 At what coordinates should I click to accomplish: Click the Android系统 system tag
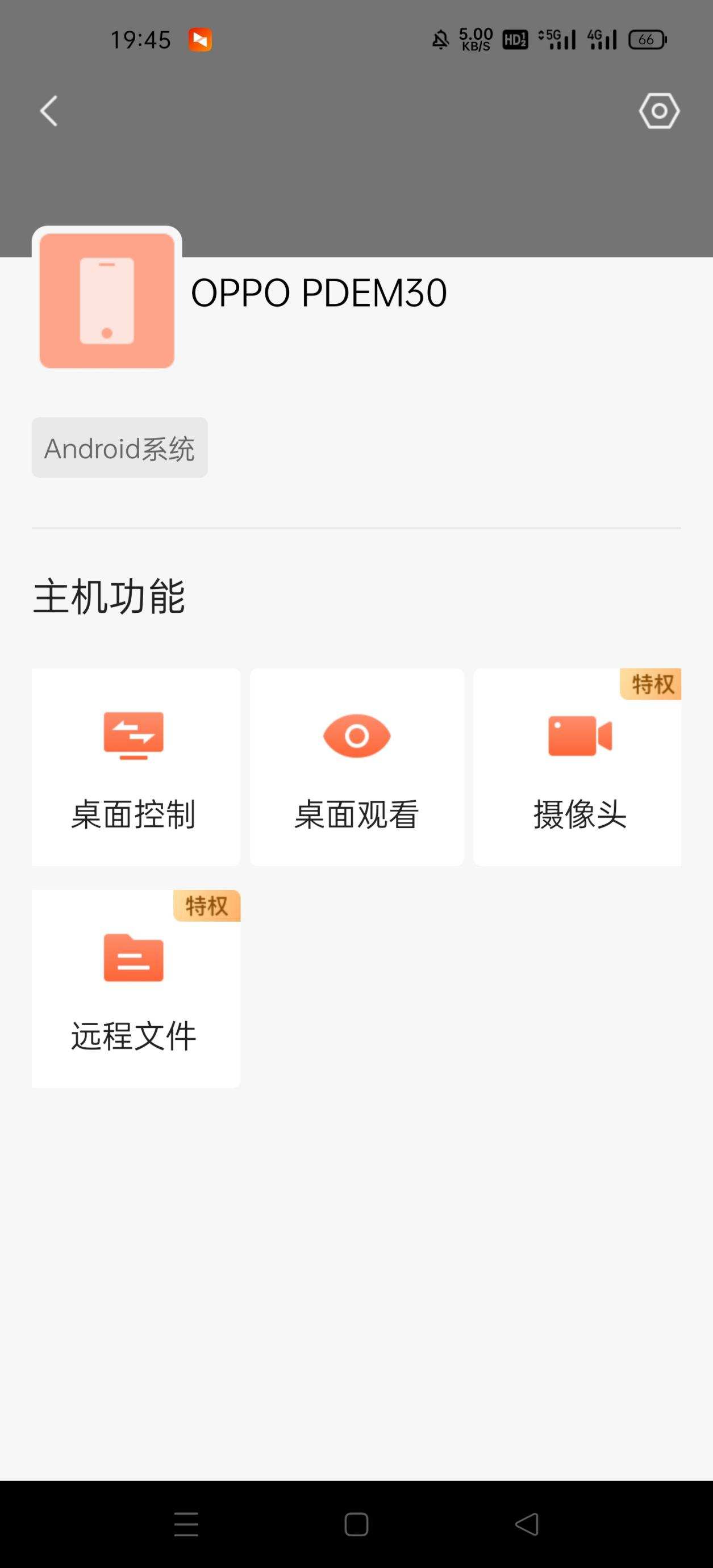(x=119, y=448)
